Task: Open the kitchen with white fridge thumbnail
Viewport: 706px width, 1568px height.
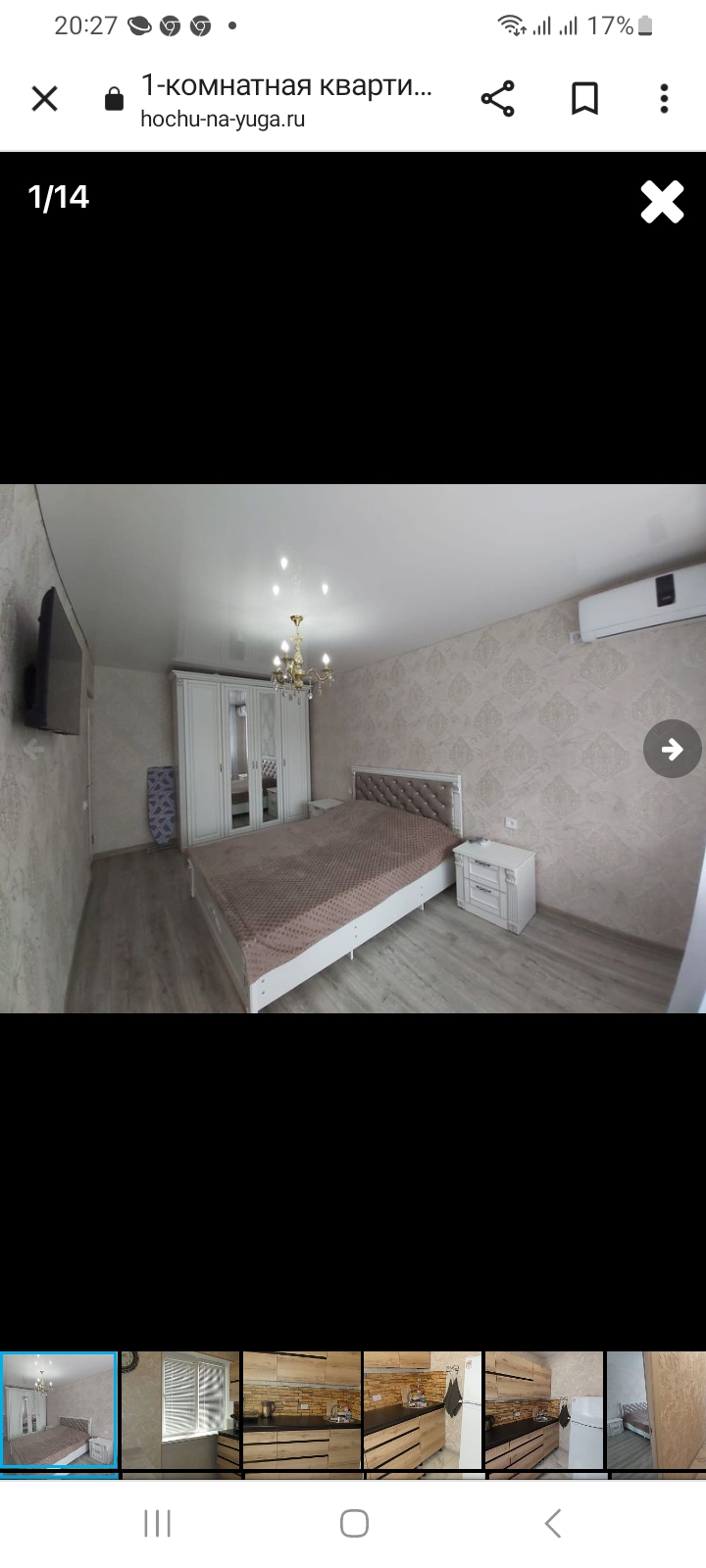Action: pyautogui.click(x=543, y=1410)
